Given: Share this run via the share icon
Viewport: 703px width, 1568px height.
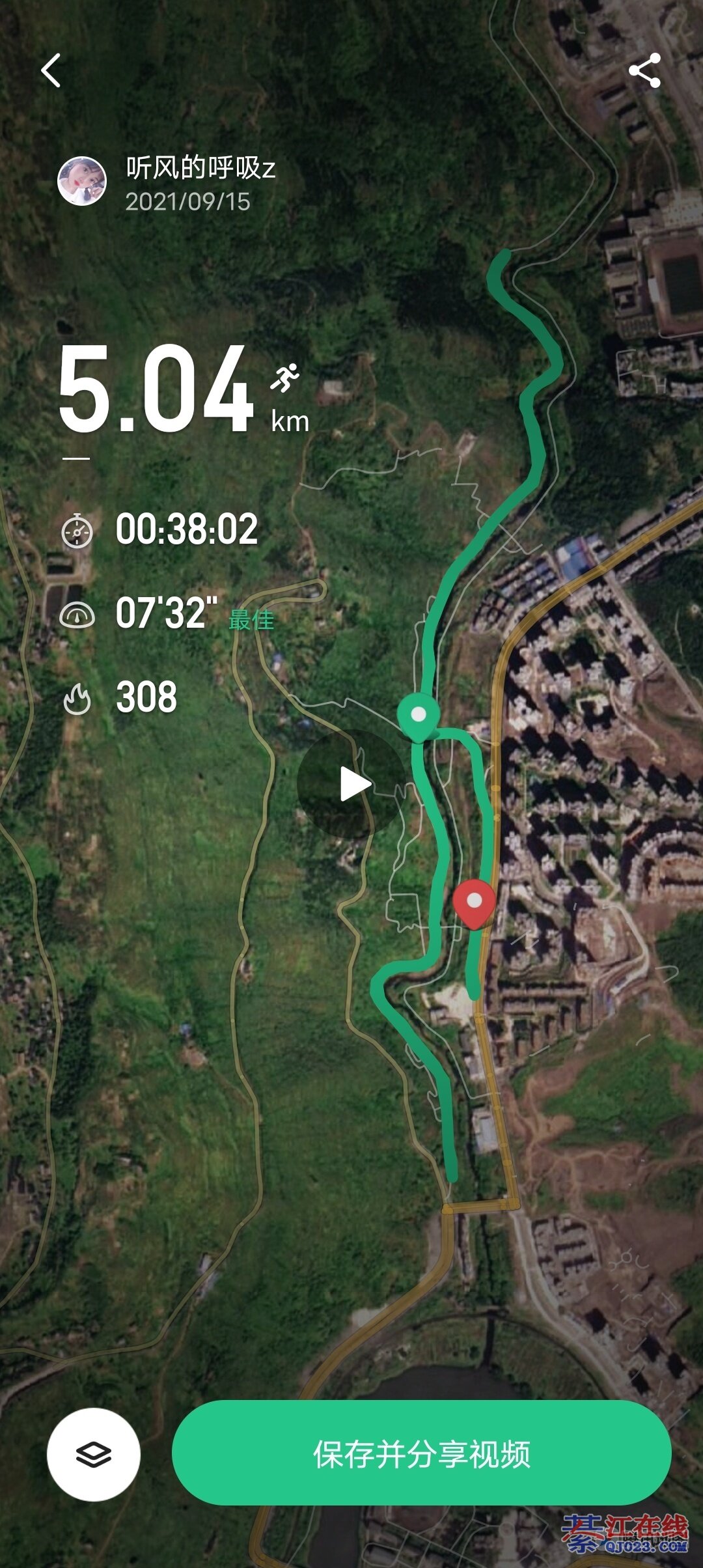Looking at the screenshot, I should (644, 70).
